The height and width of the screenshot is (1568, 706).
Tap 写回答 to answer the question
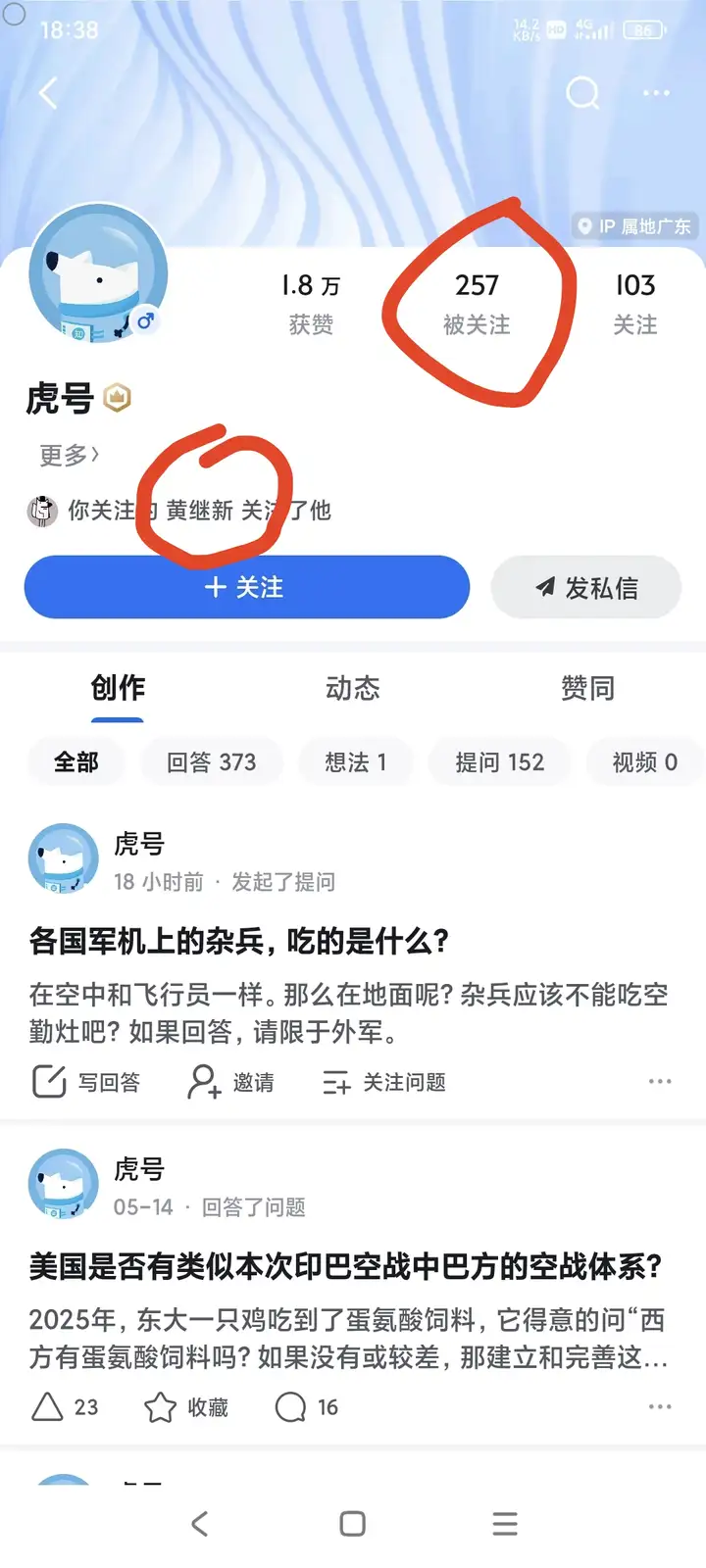(x=87, y=1082)
